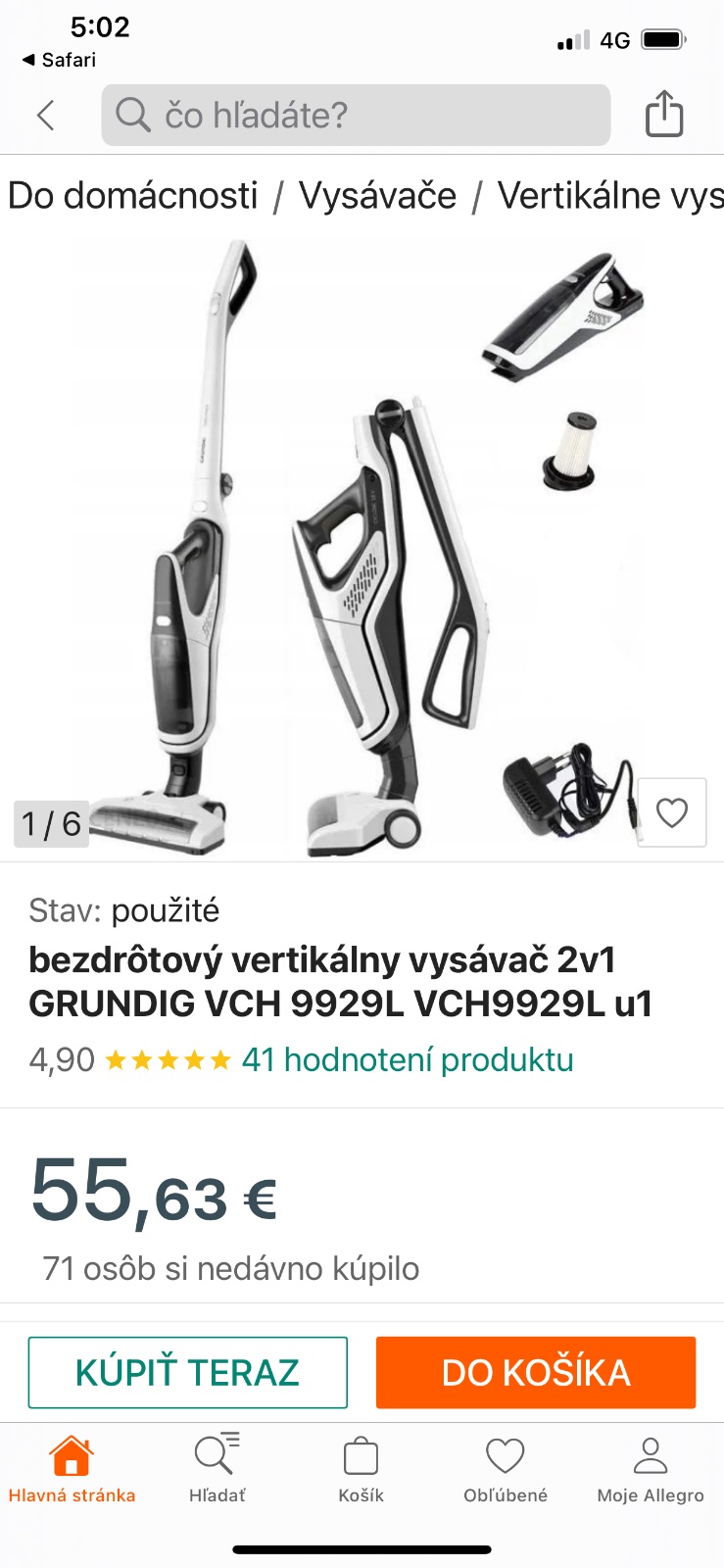Open the 'Vysávače' breadcrumb category

(377, 196)
